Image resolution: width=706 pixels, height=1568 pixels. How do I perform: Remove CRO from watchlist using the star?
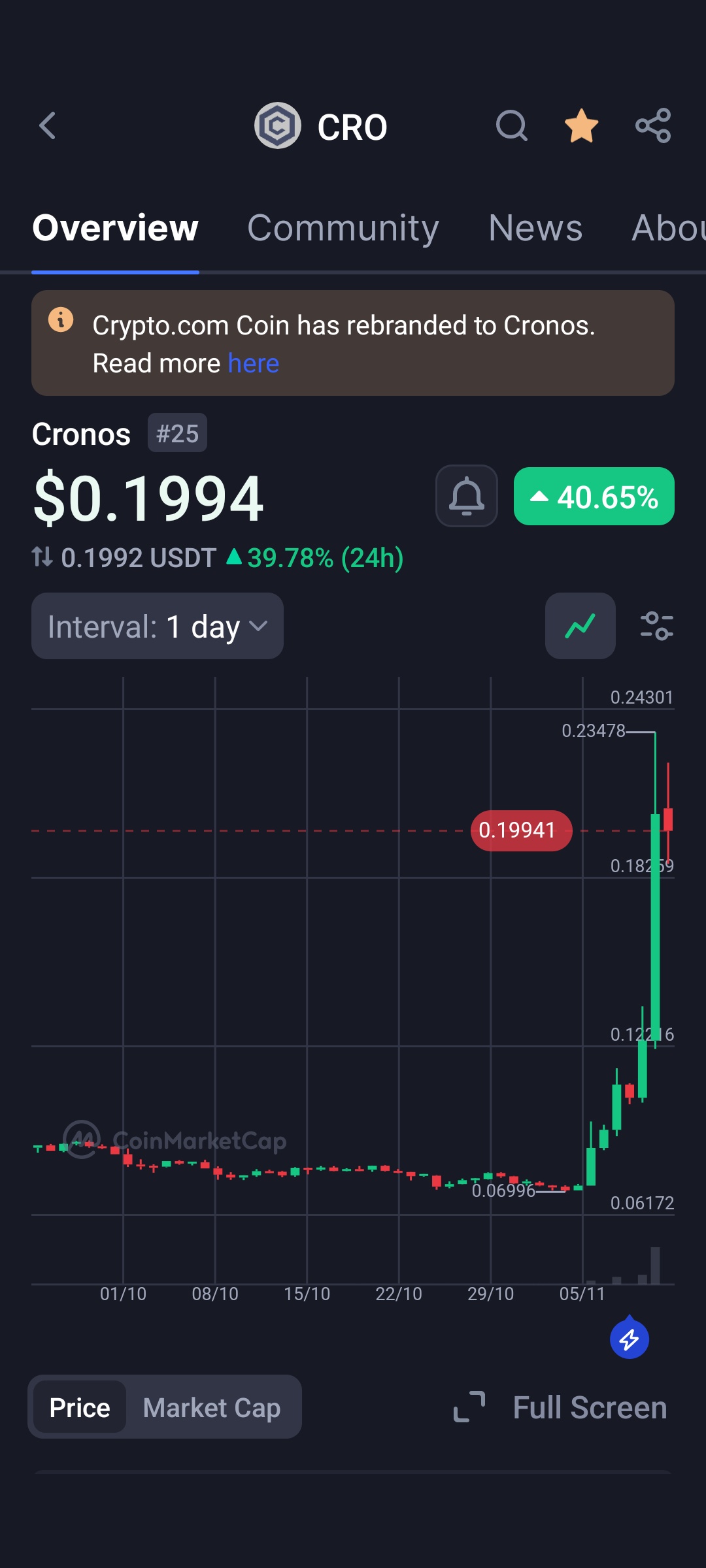click(581, 125)
